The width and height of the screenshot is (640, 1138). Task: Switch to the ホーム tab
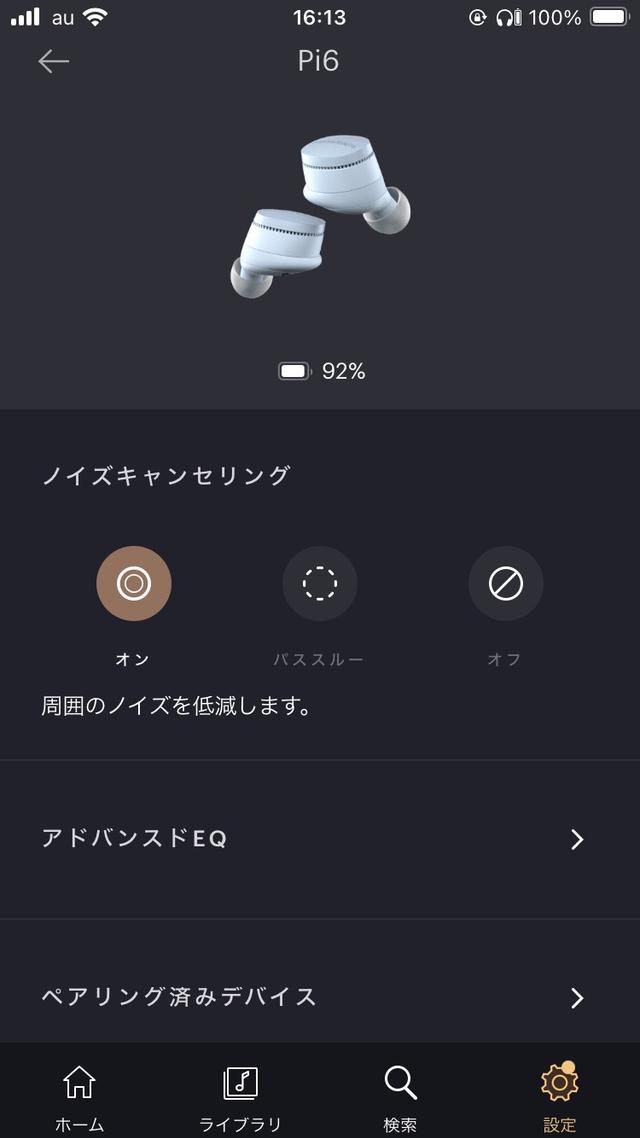pos(79,1095)
